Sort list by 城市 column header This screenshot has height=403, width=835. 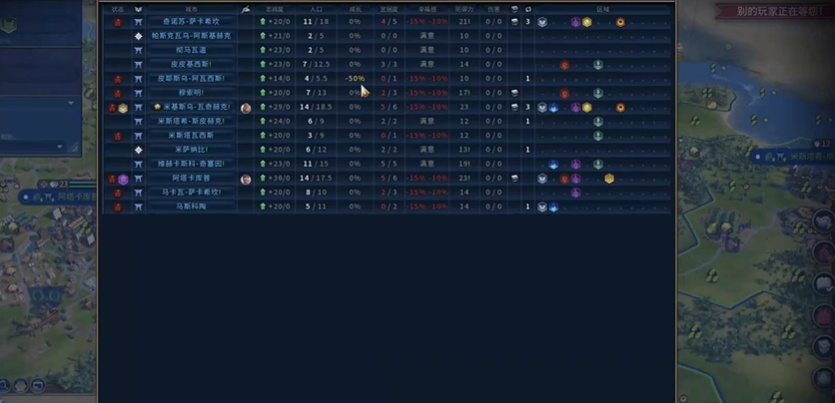[x=191, y=8]
